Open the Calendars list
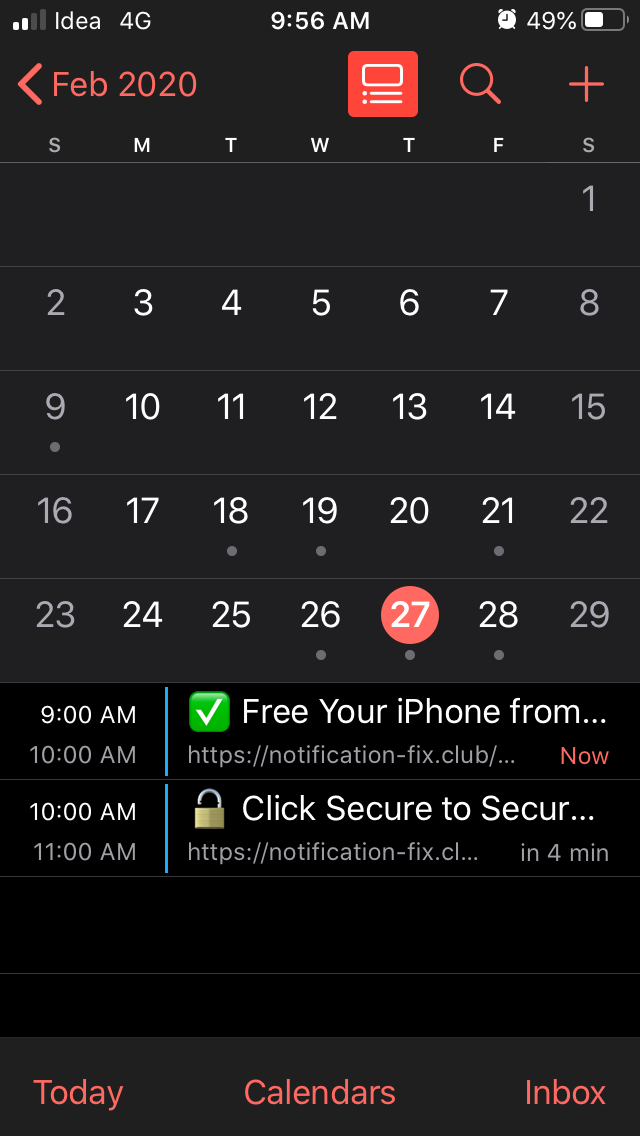This screenshot has width=640, height=1136. click(320, 1092)
